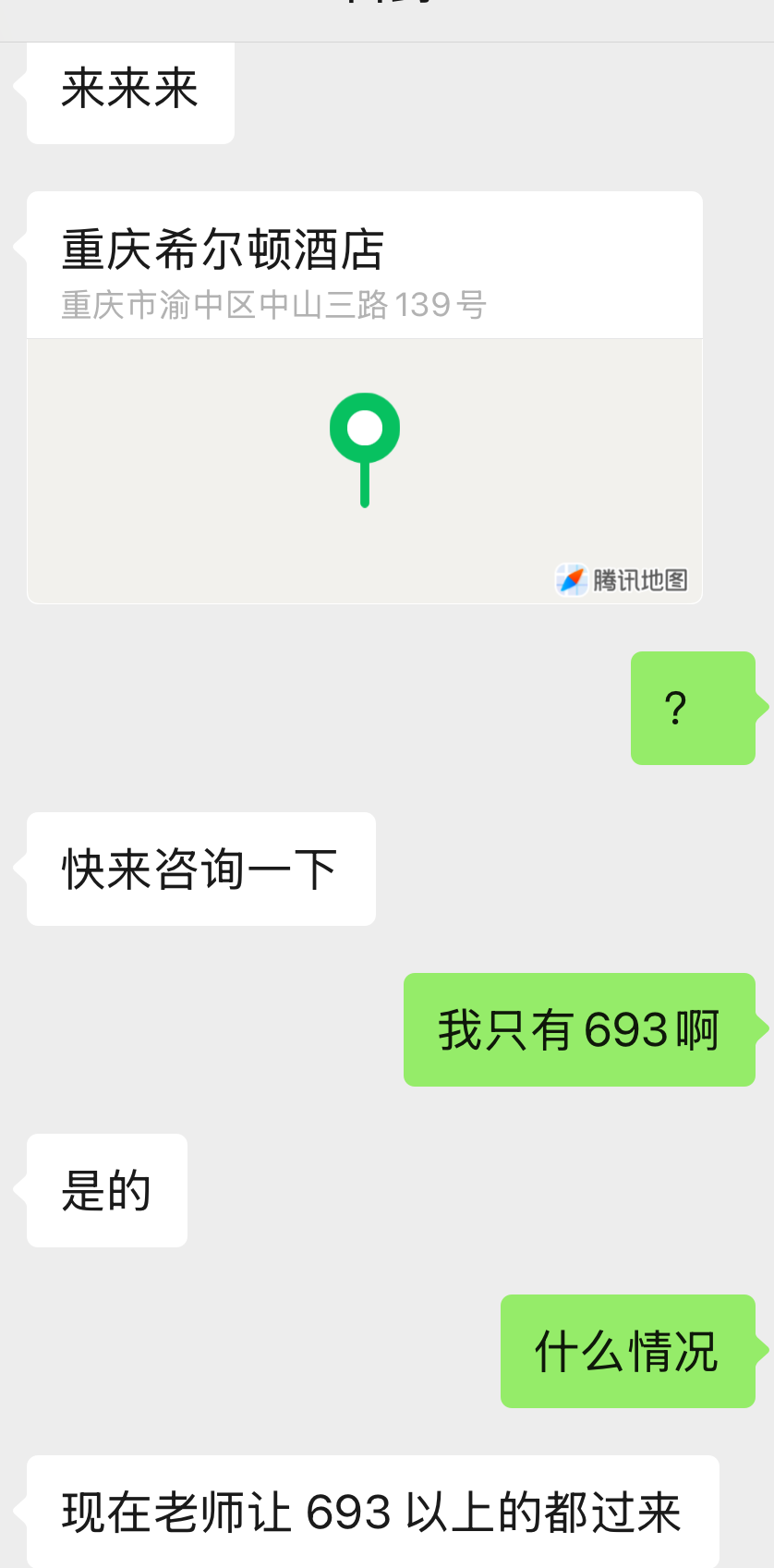Click the 快来咨询一下 message
Viewport: 774px width, 1568px height.
click(200, 867)
